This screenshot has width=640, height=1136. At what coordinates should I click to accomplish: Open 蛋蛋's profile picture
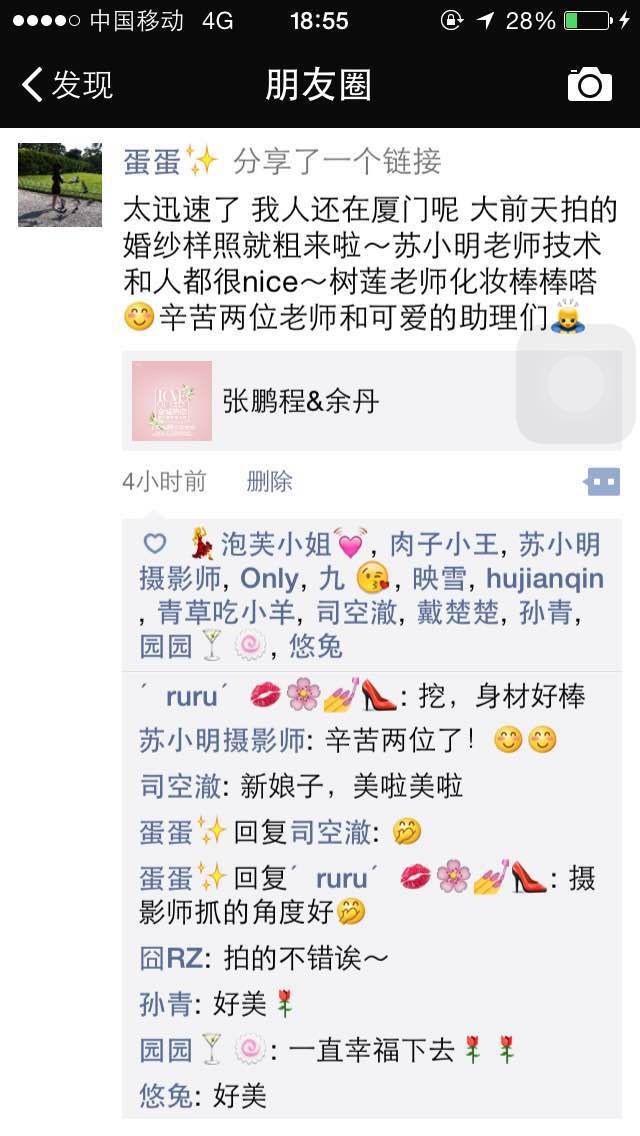[x=59, y=185]
